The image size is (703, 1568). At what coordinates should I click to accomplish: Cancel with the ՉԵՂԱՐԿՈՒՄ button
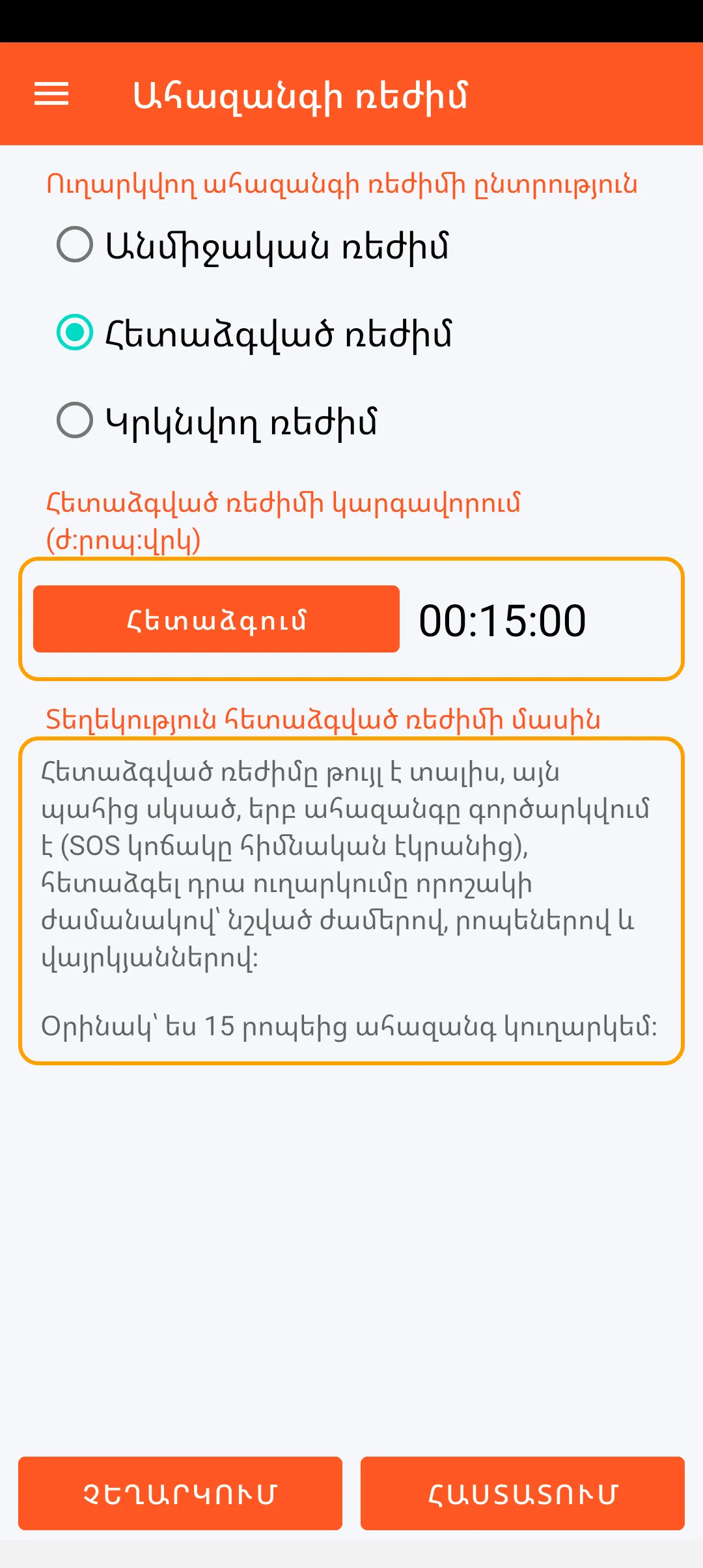[x=180, y=1493]
